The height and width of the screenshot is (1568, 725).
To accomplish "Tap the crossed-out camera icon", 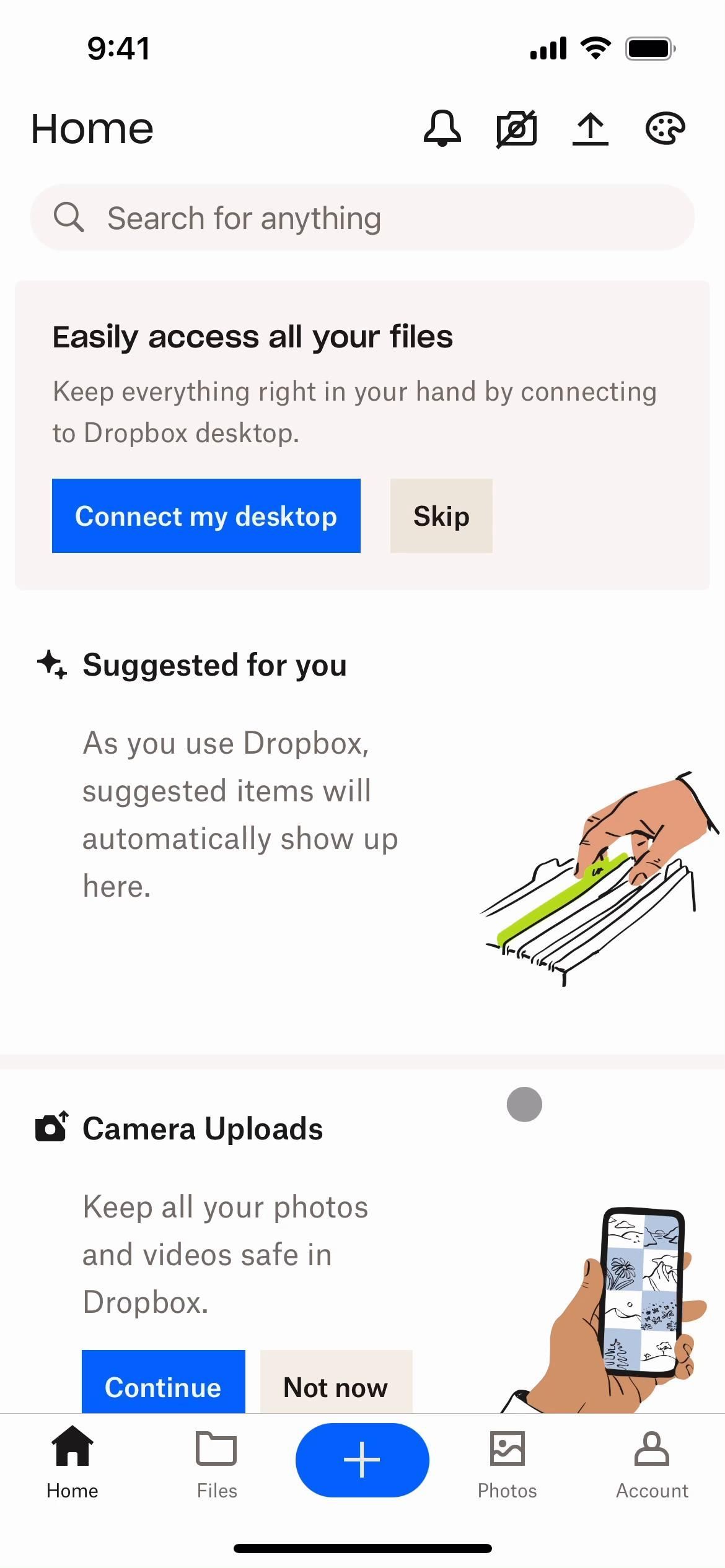I will coord(516,129).
